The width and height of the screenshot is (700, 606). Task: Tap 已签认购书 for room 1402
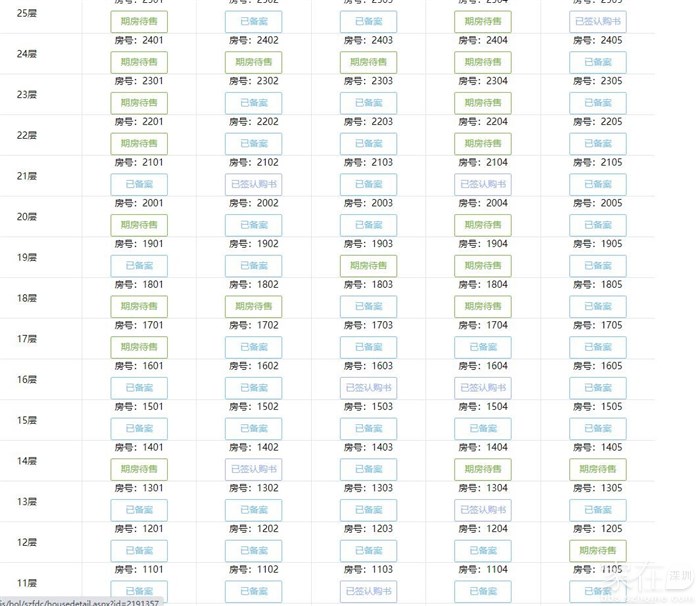pos(253,469)
